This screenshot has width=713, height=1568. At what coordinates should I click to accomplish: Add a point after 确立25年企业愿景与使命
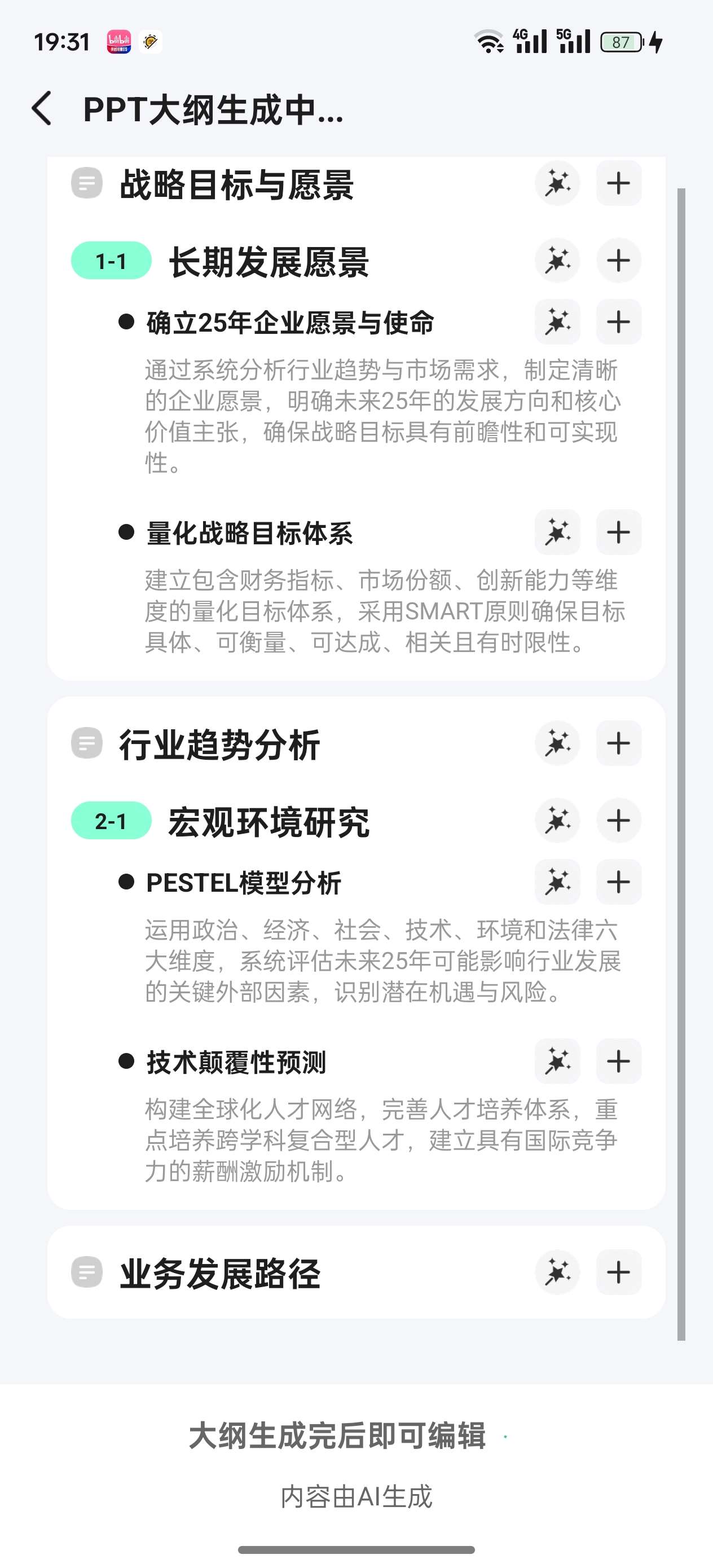(618, 322)
